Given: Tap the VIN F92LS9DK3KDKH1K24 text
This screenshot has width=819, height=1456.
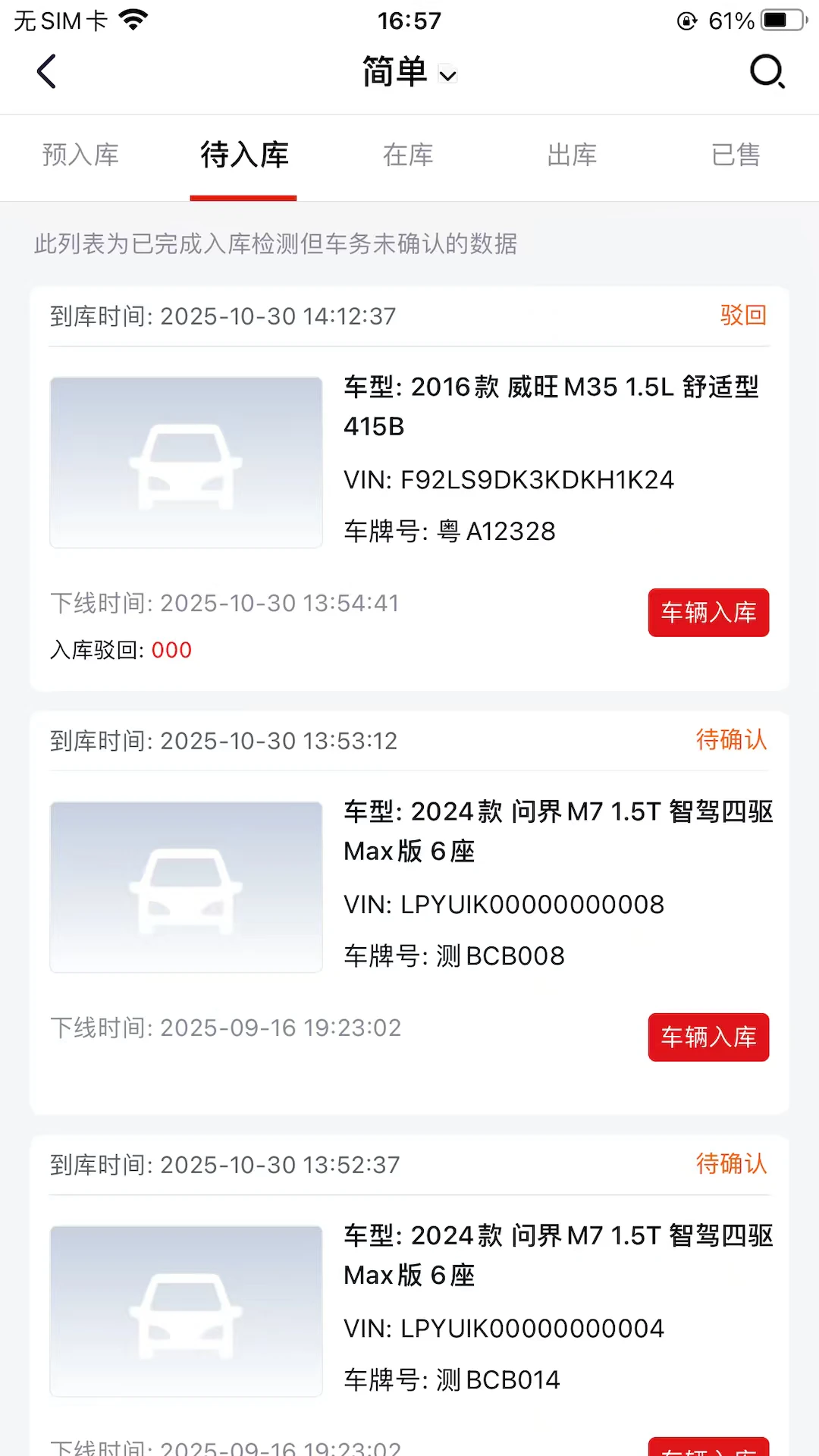Looking at the screenshot, I should coord(508,479).
